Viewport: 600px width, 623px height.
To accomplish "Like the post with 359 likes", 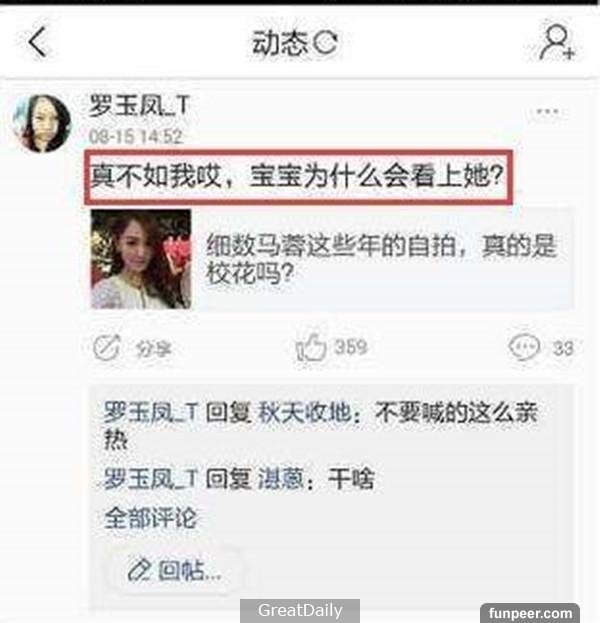I will [312, 348].
